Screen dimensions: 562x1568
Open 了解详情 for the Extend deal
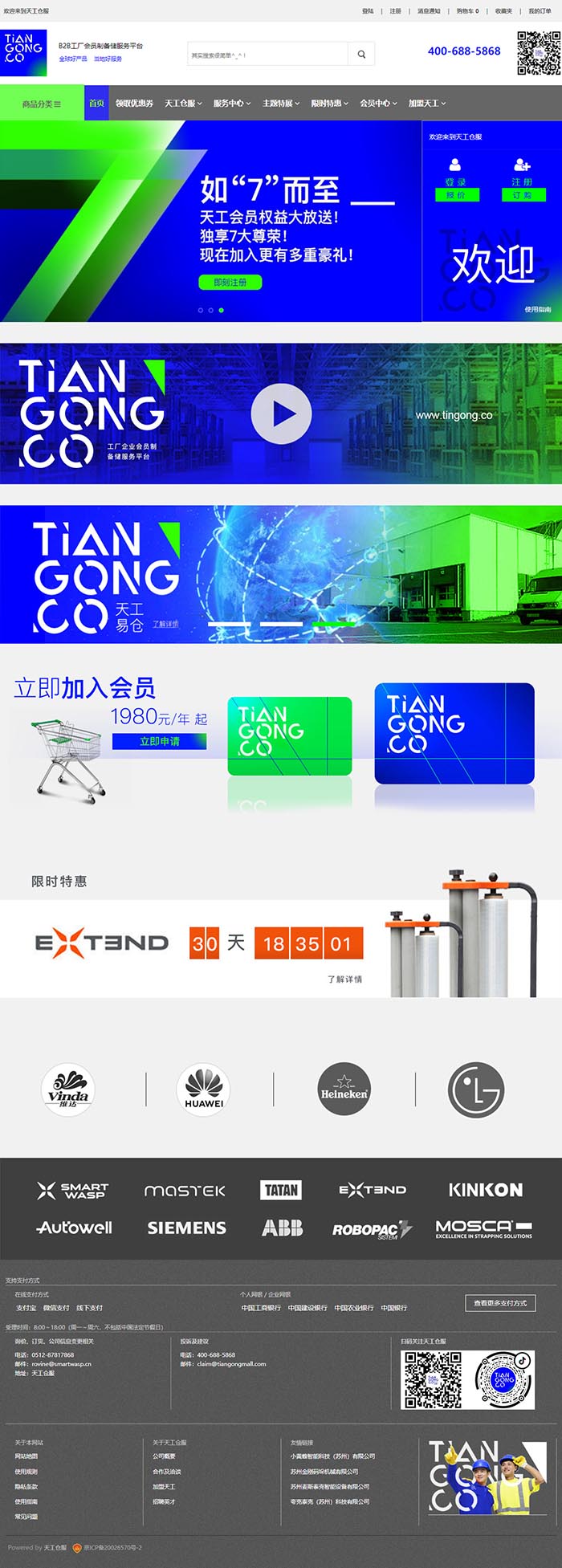[344, 979]
